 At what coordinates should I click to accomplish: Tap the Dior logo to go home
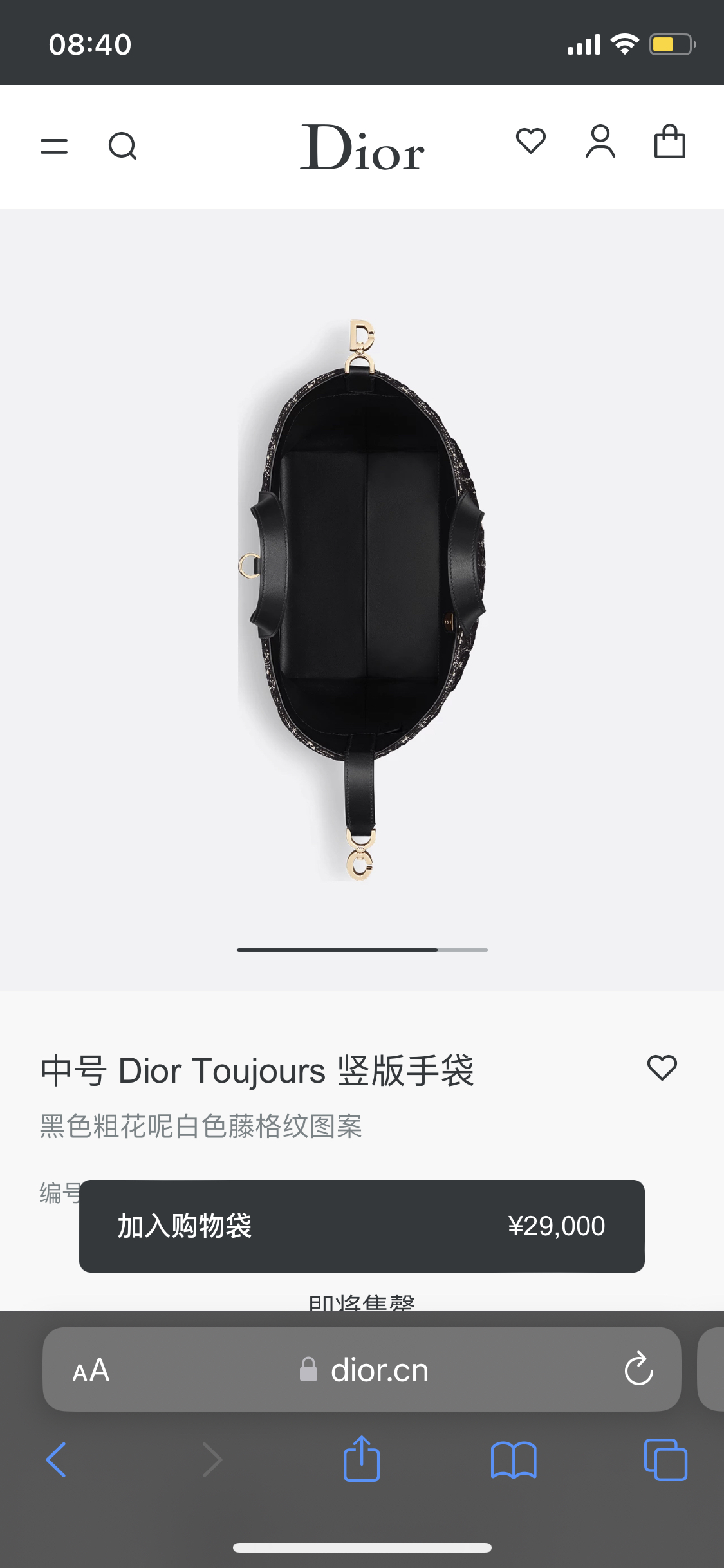[362, 147]
